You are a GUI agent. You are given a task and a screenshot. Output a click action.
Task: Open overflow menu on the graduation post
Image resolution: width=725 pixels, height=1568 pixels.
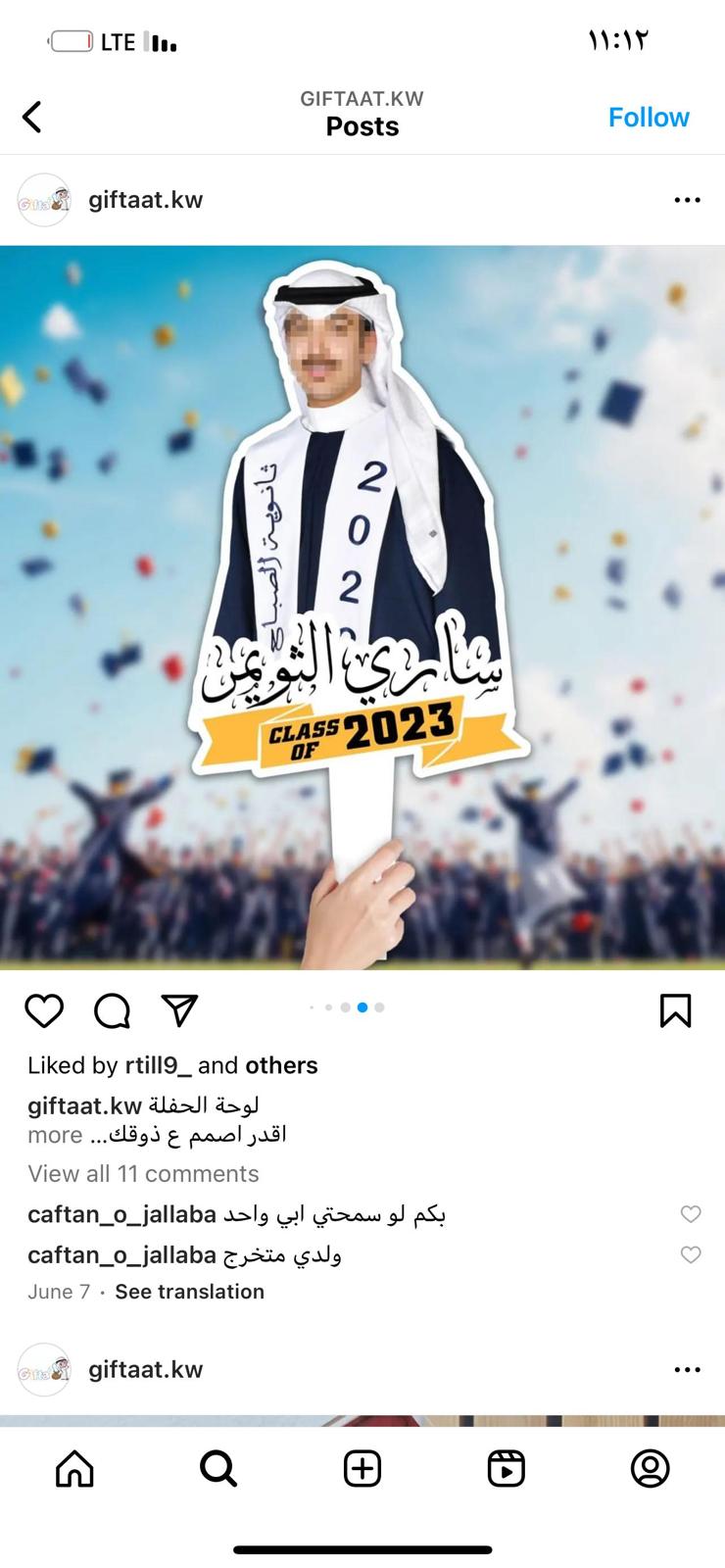pos(687,200)
